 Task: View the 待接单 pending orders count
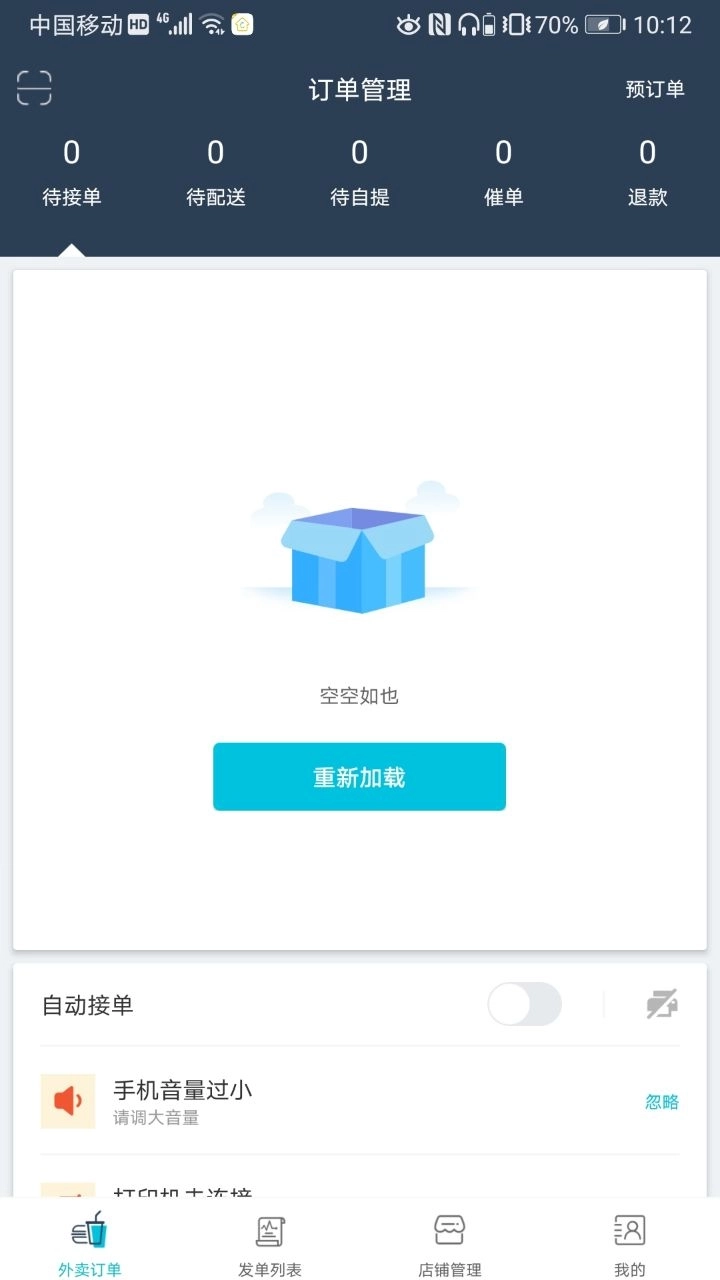71,170
